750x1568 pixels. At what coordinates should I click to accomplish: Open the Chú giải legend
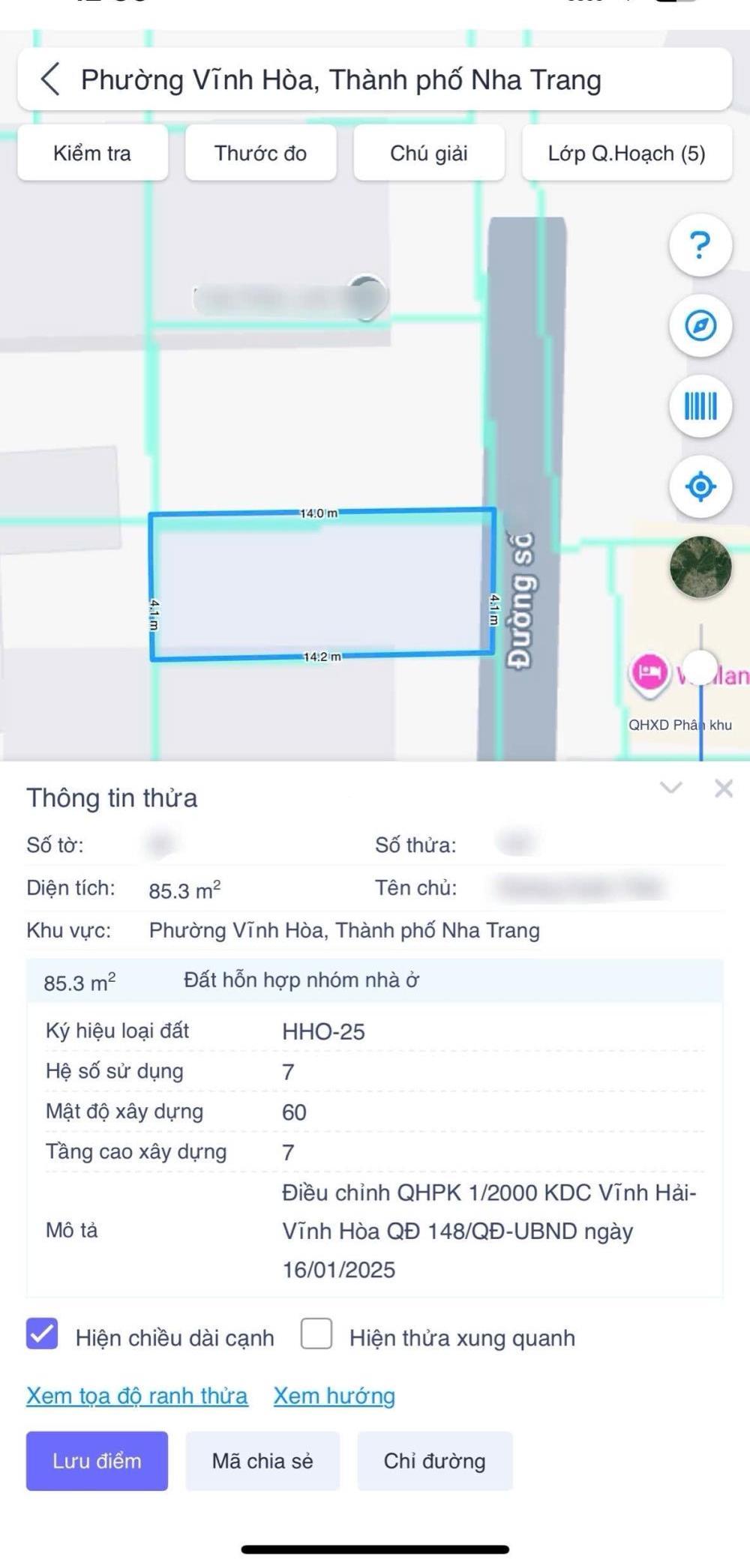click(428, 153)
